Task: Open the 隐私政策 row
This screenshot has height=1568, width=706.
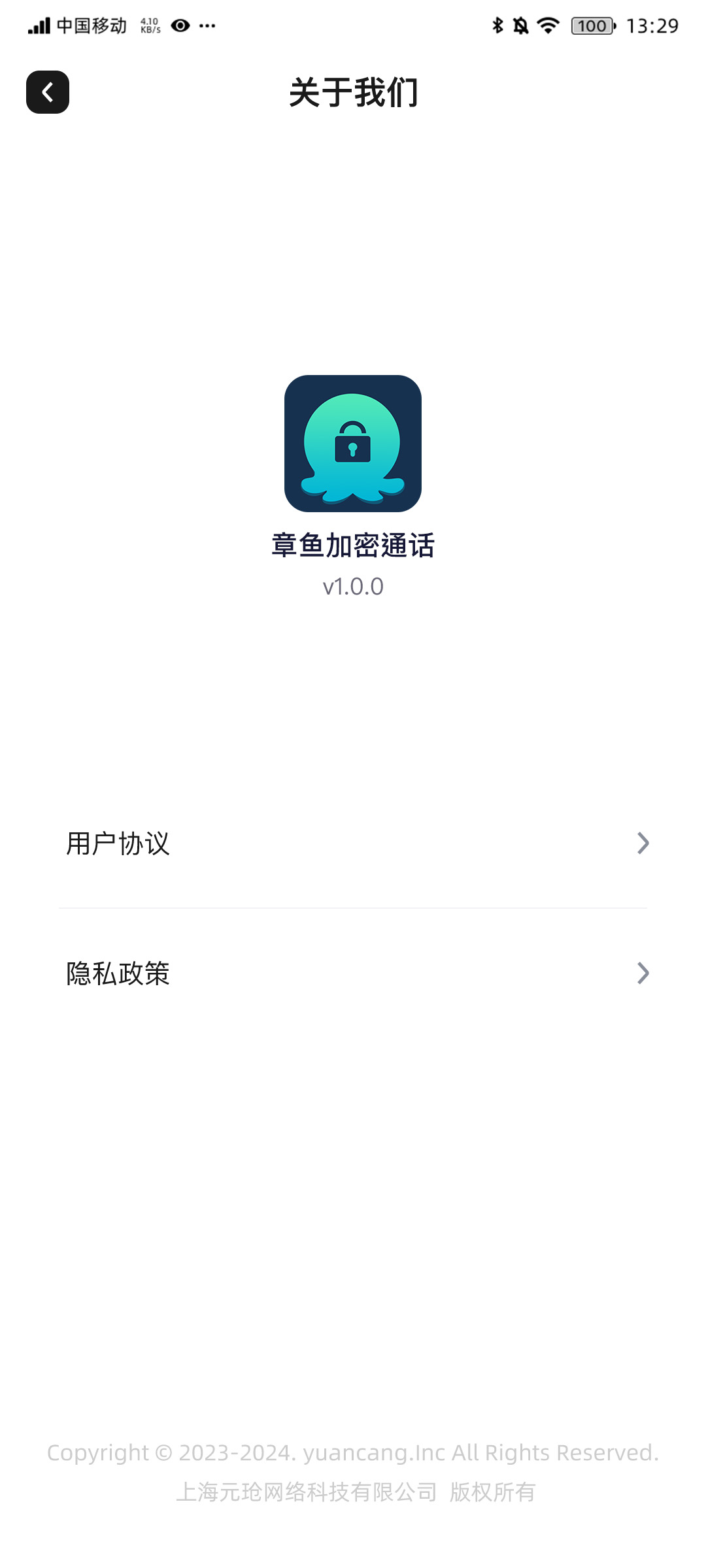Action: tap(353, 973)
